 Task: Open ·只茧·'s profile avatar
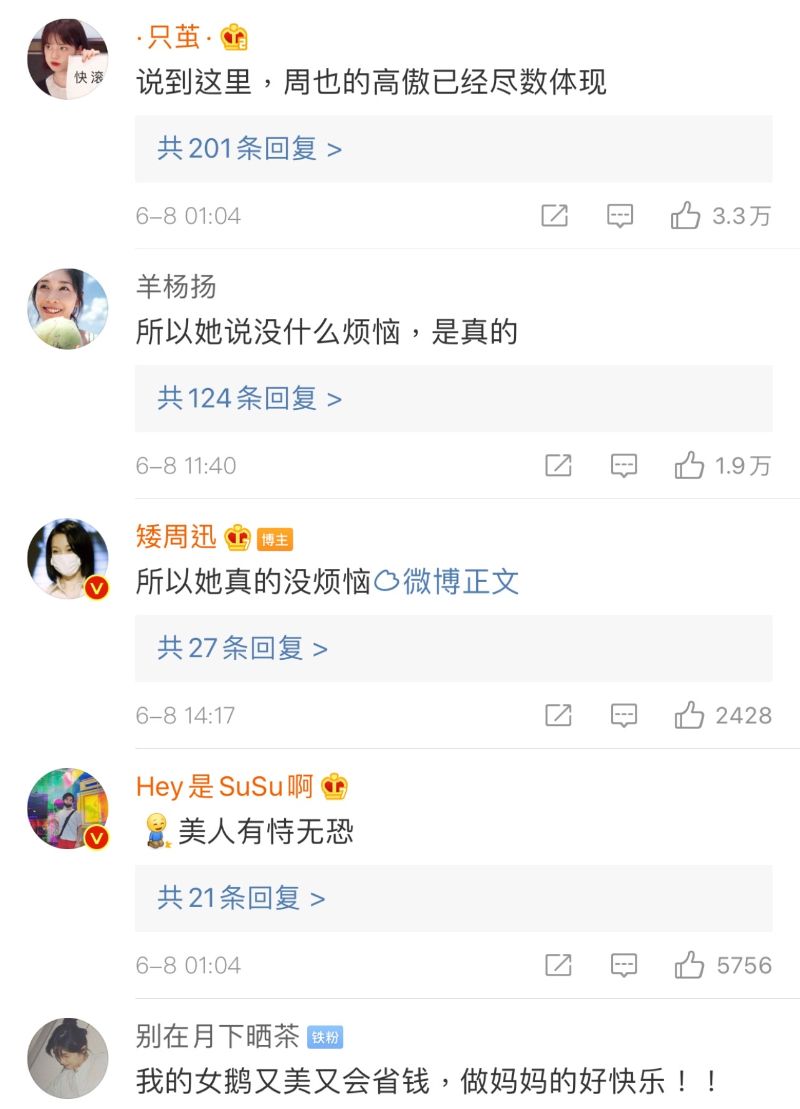point(67,59)
